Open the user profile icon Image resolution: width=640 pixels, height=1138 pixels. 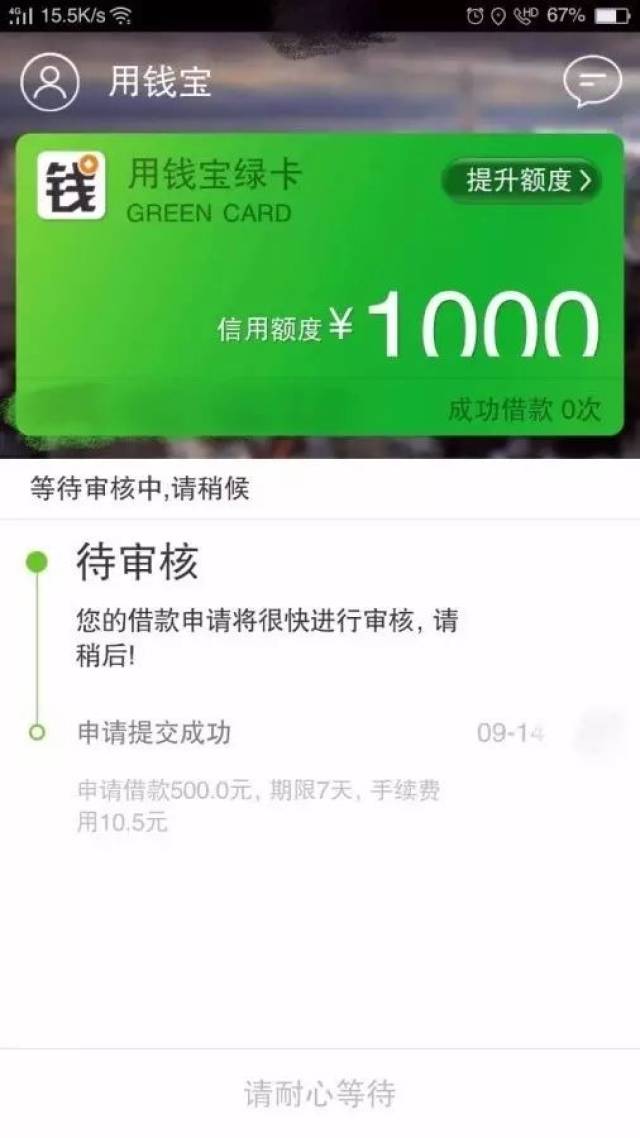pos(49,81)
